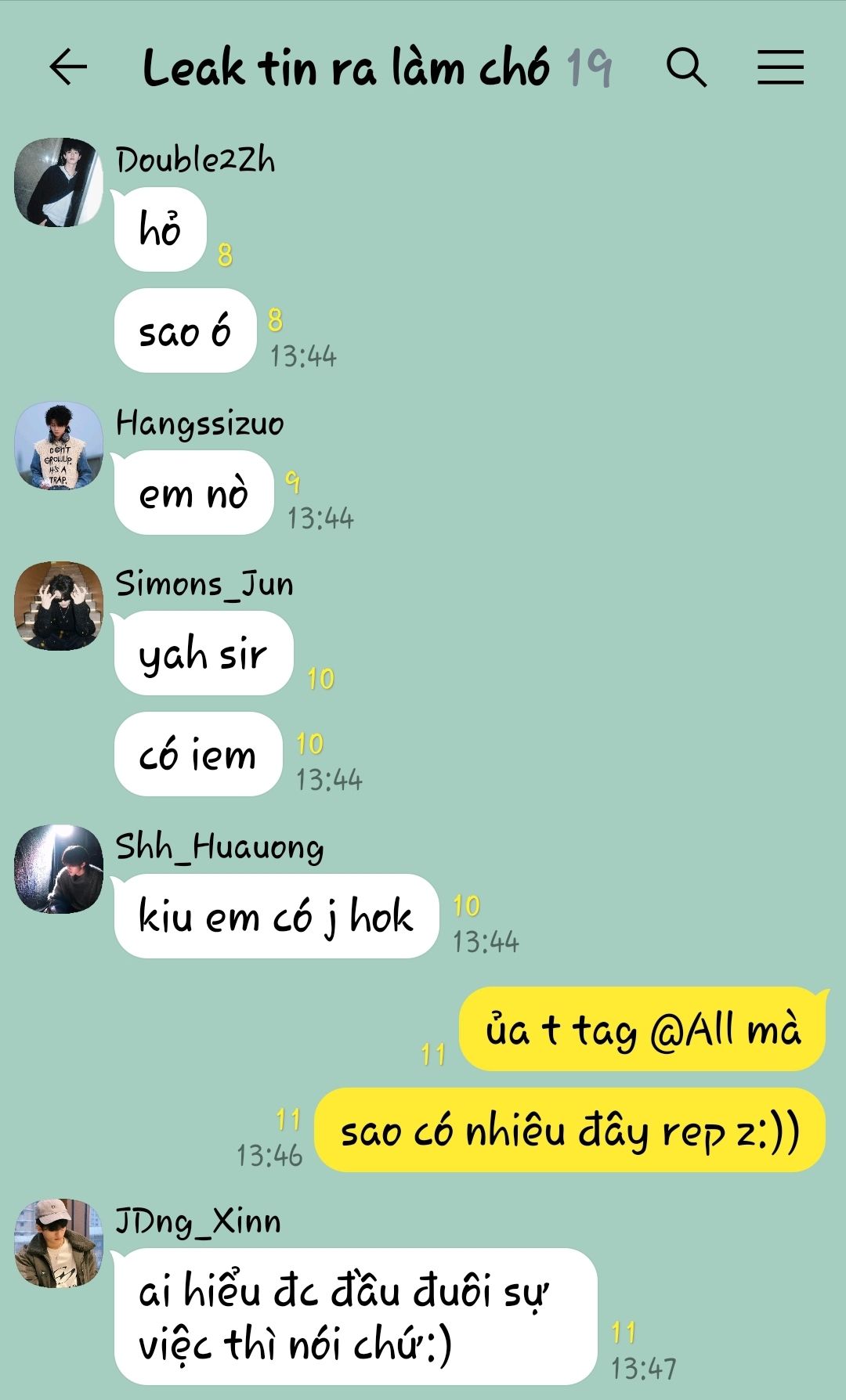Tap Simons_Jun's avatar

point(59,606)
